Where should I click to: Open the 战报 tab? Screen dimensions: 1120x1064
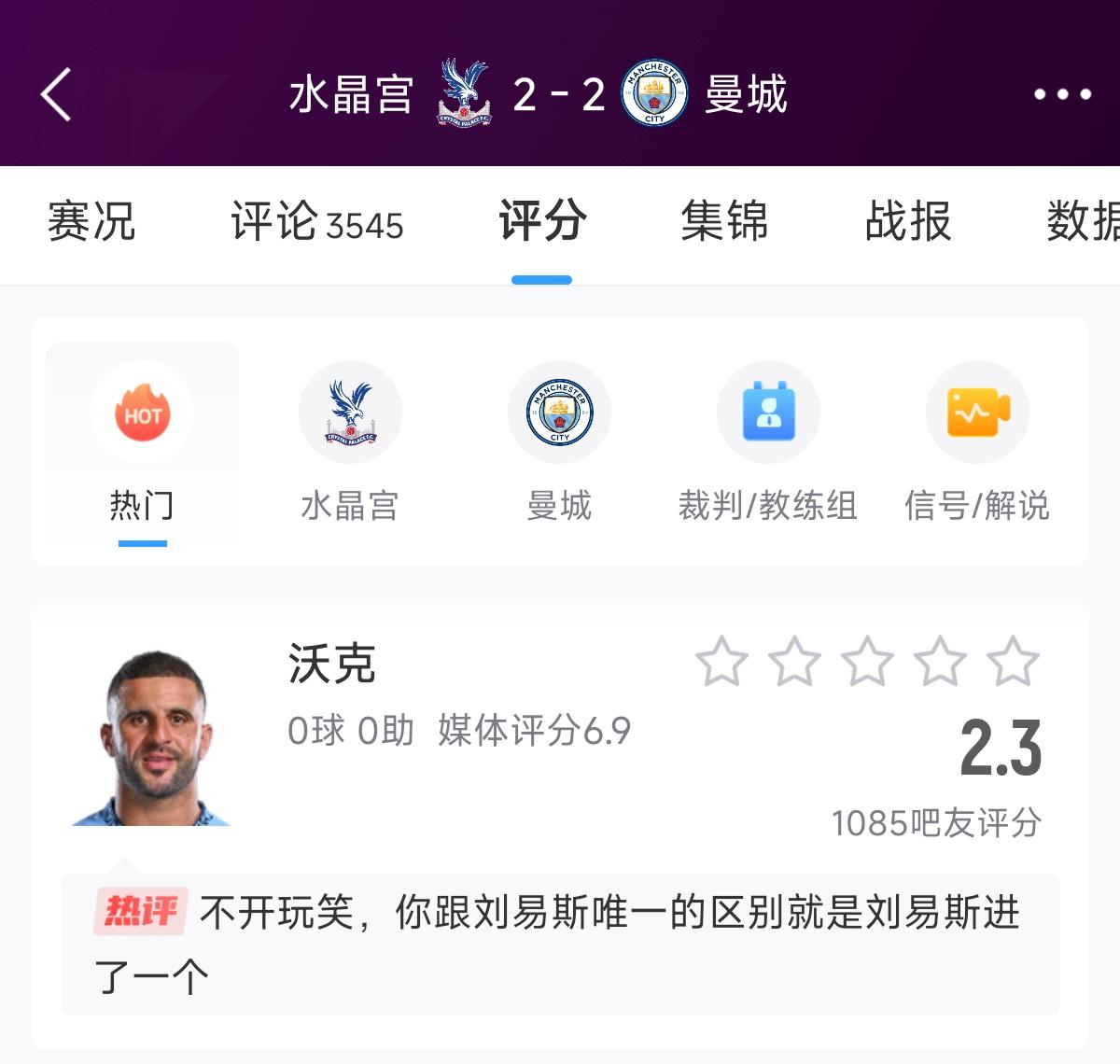click(908, 223)
